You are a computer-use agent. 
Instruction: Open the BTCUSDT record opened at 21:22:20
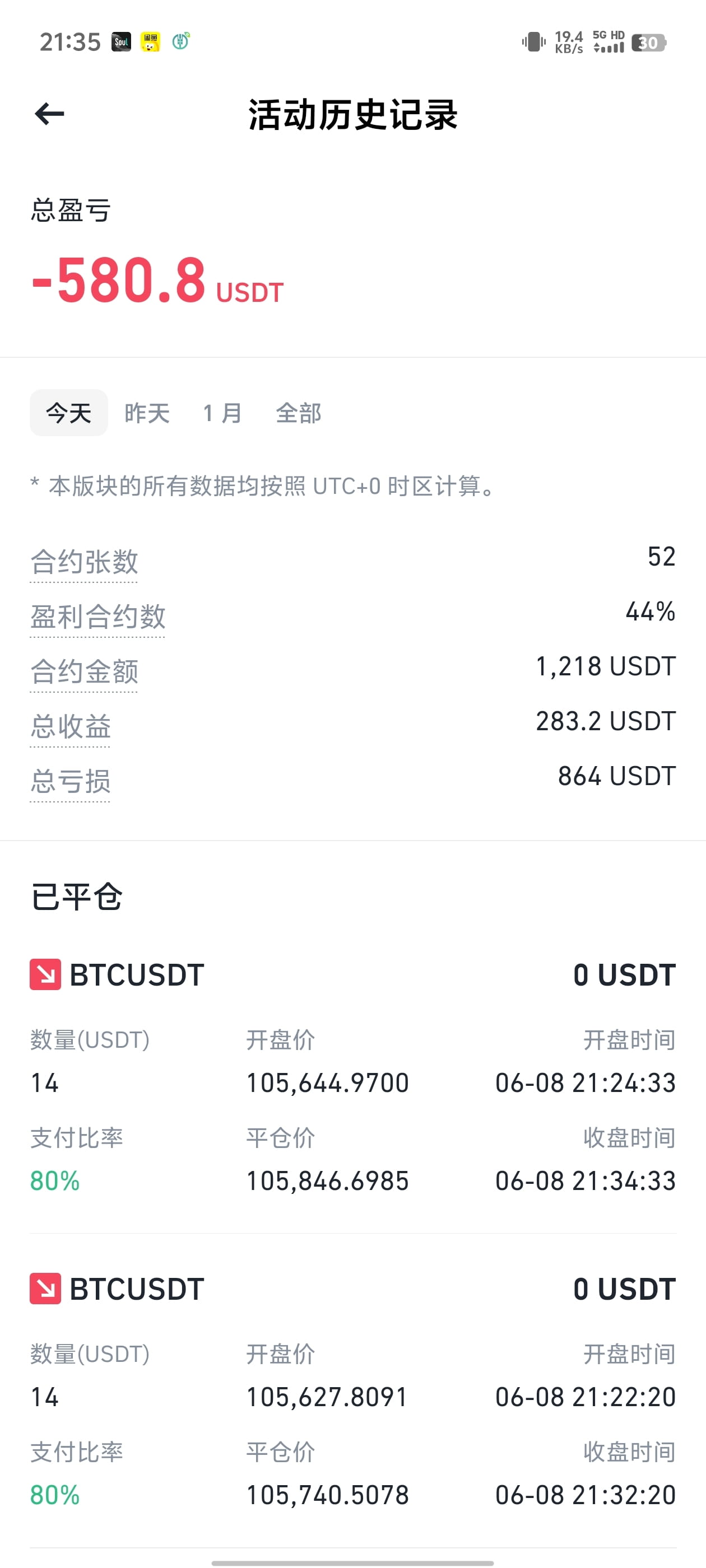coord(352,1391)
